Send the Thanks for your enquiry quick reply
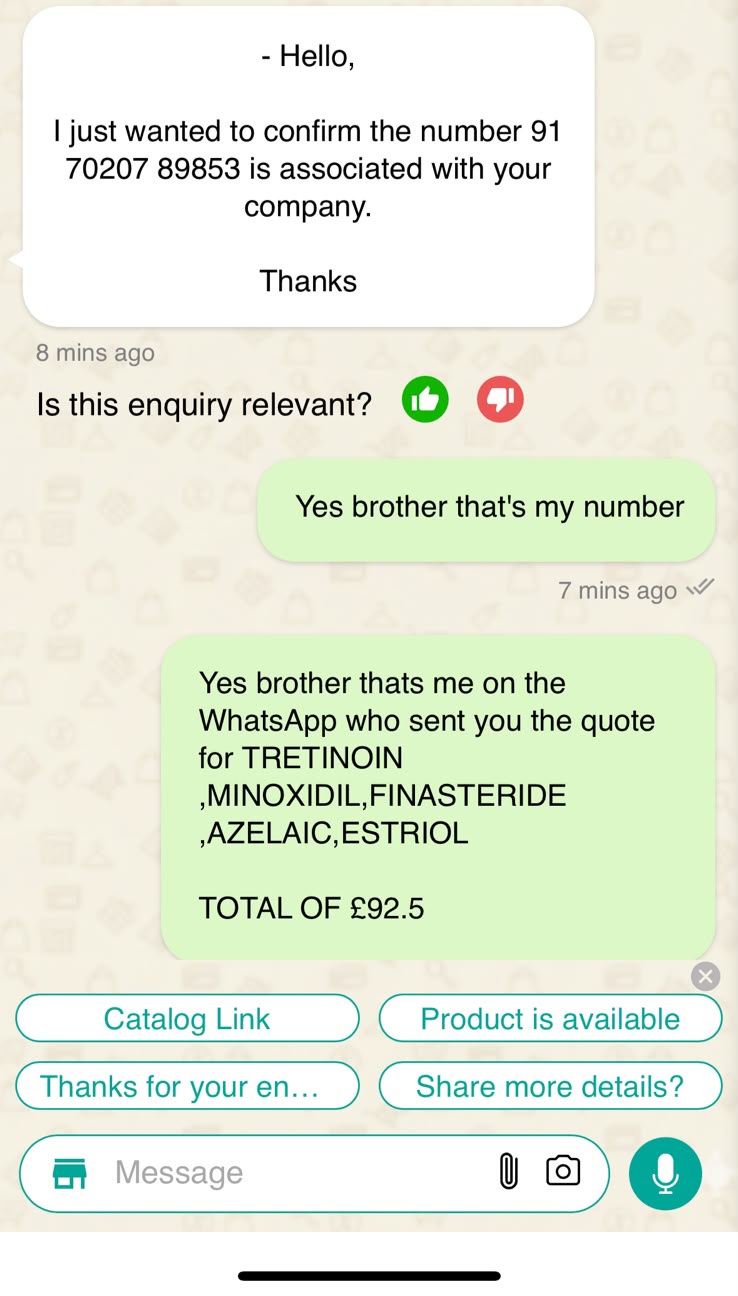738x1296 pixels. coord(187,1086)
